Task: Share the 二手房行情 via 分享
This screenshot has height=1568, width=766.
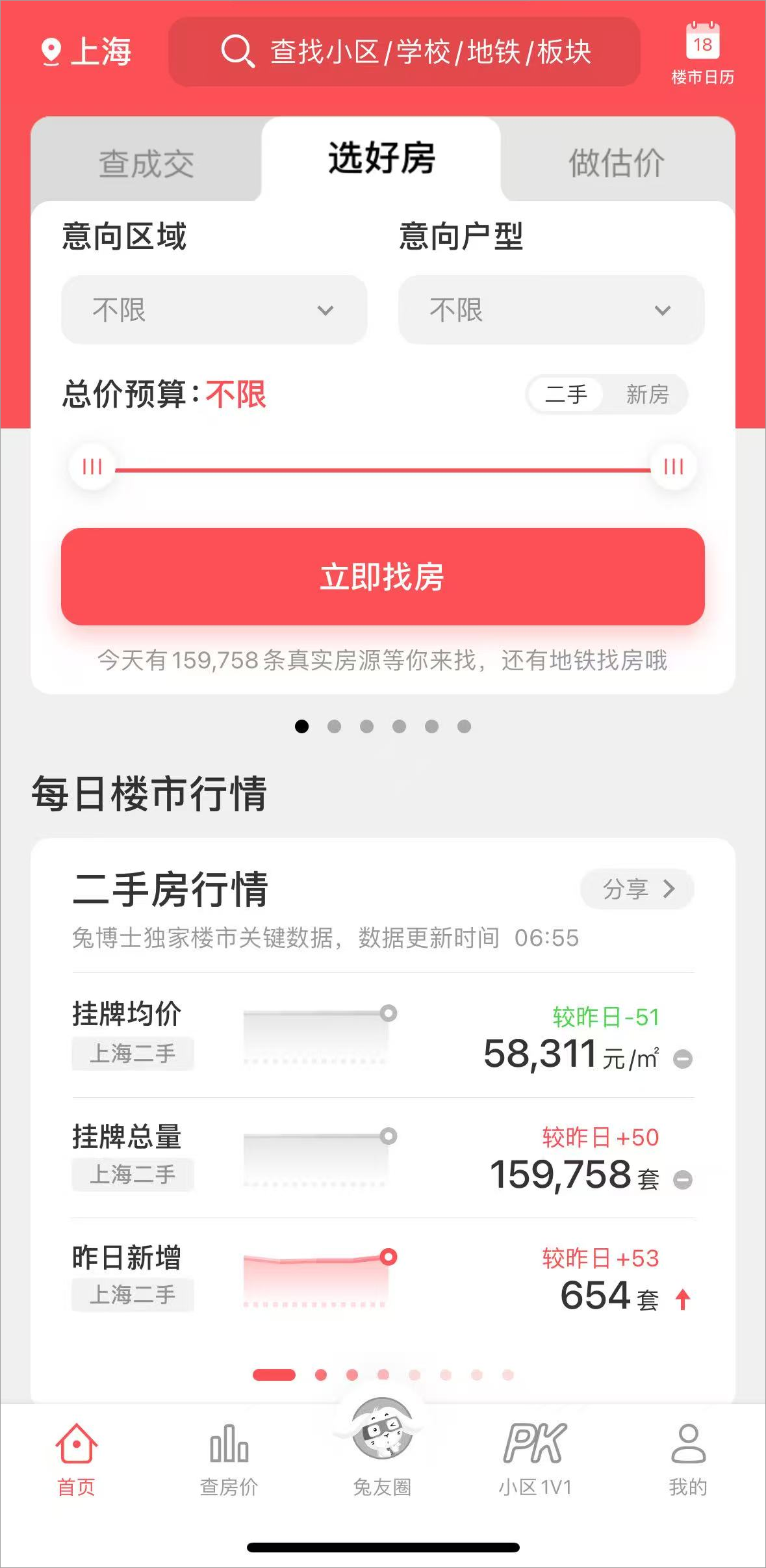Action: tap(637, 889)
